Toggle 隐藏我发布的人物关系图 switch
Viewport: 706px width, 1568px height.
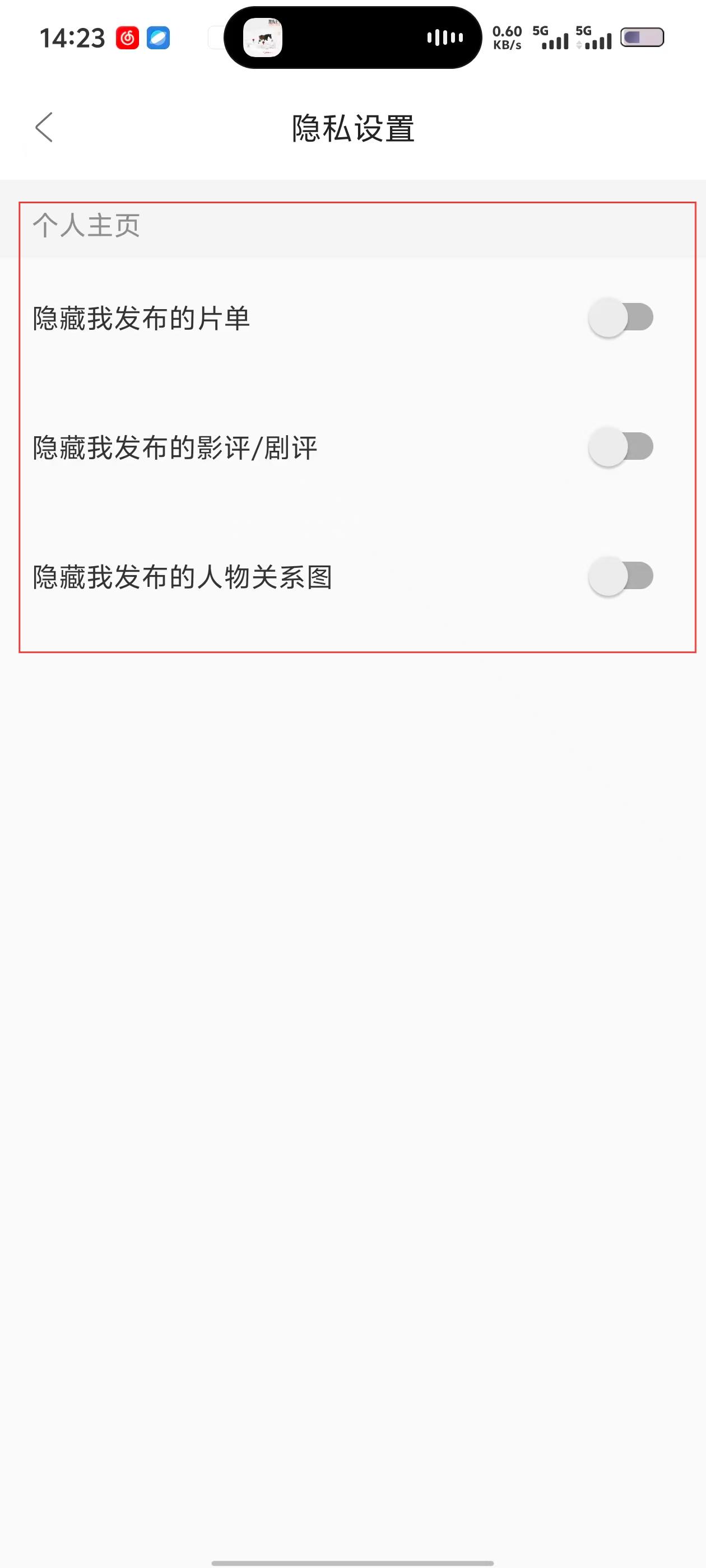point(620,576)
